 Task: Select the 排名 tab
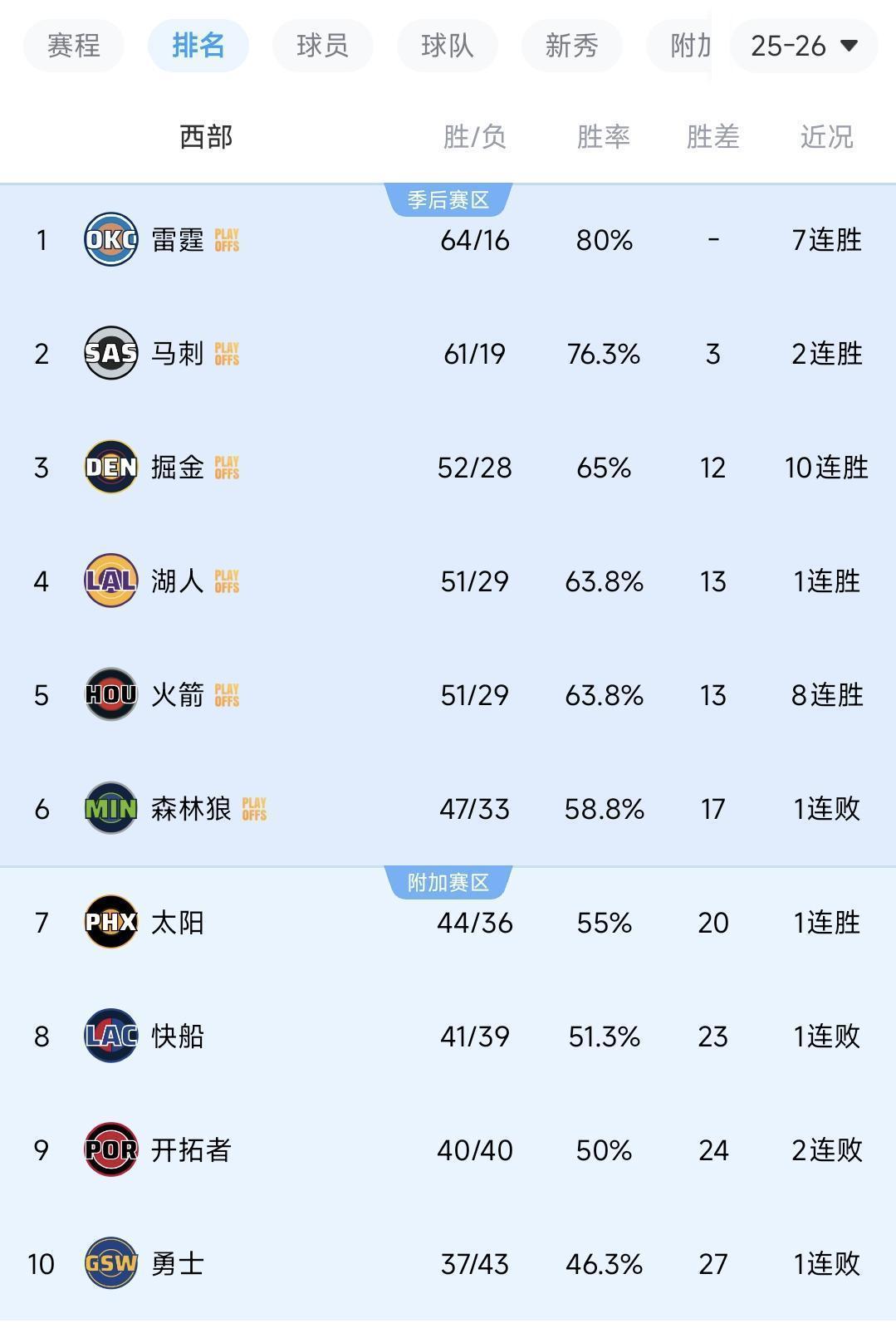(x=198, y=46)
